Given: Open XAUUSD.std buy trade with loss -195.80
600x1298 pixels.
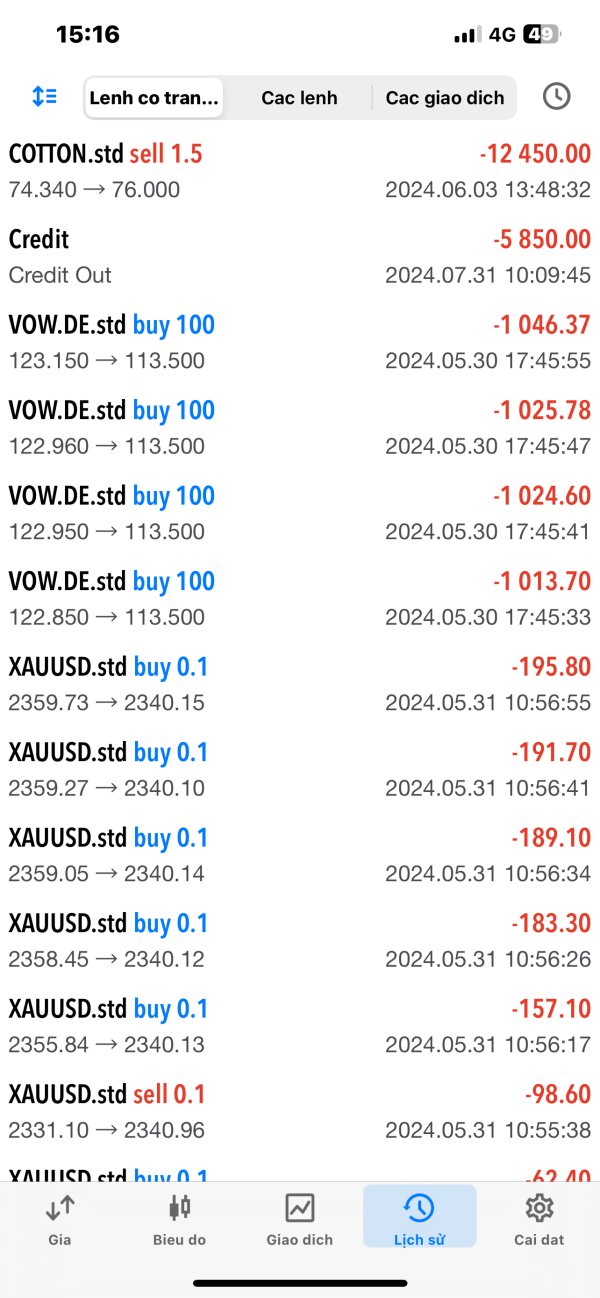Looking at the screenshot, I should pos(300,684).
